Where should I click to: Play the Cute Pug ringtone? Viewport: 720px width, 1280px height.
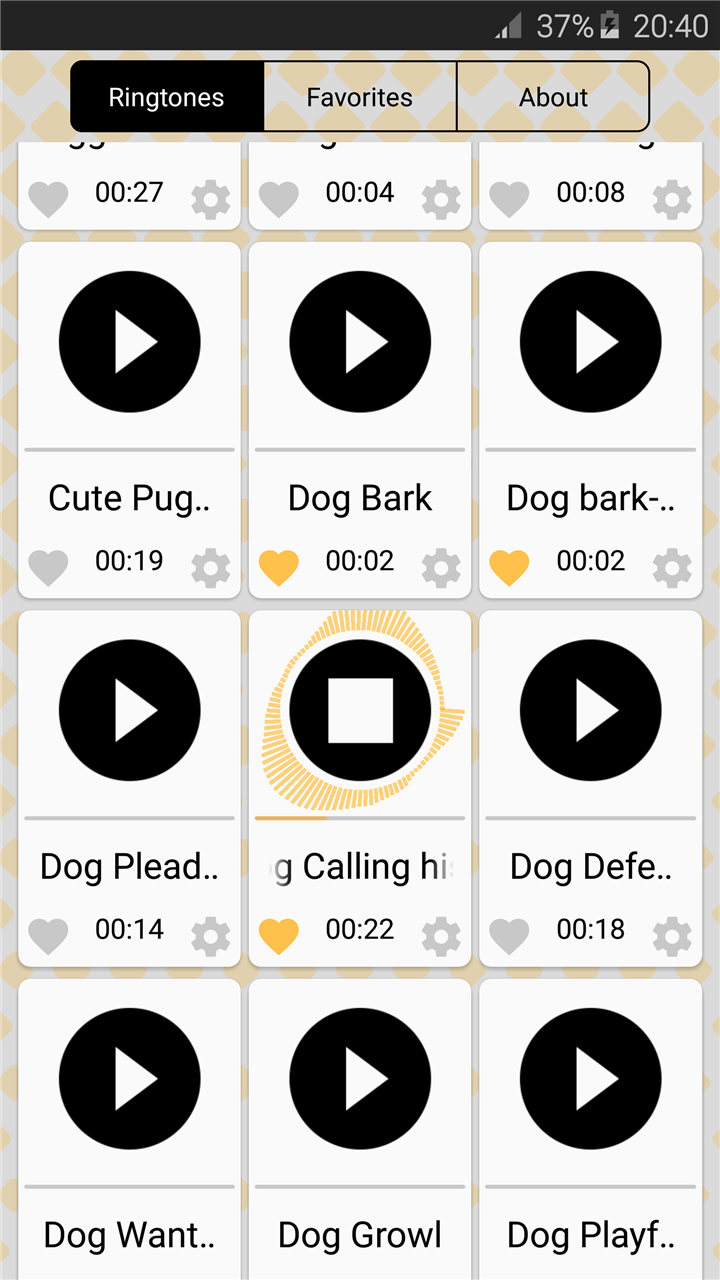click(129, 341)
